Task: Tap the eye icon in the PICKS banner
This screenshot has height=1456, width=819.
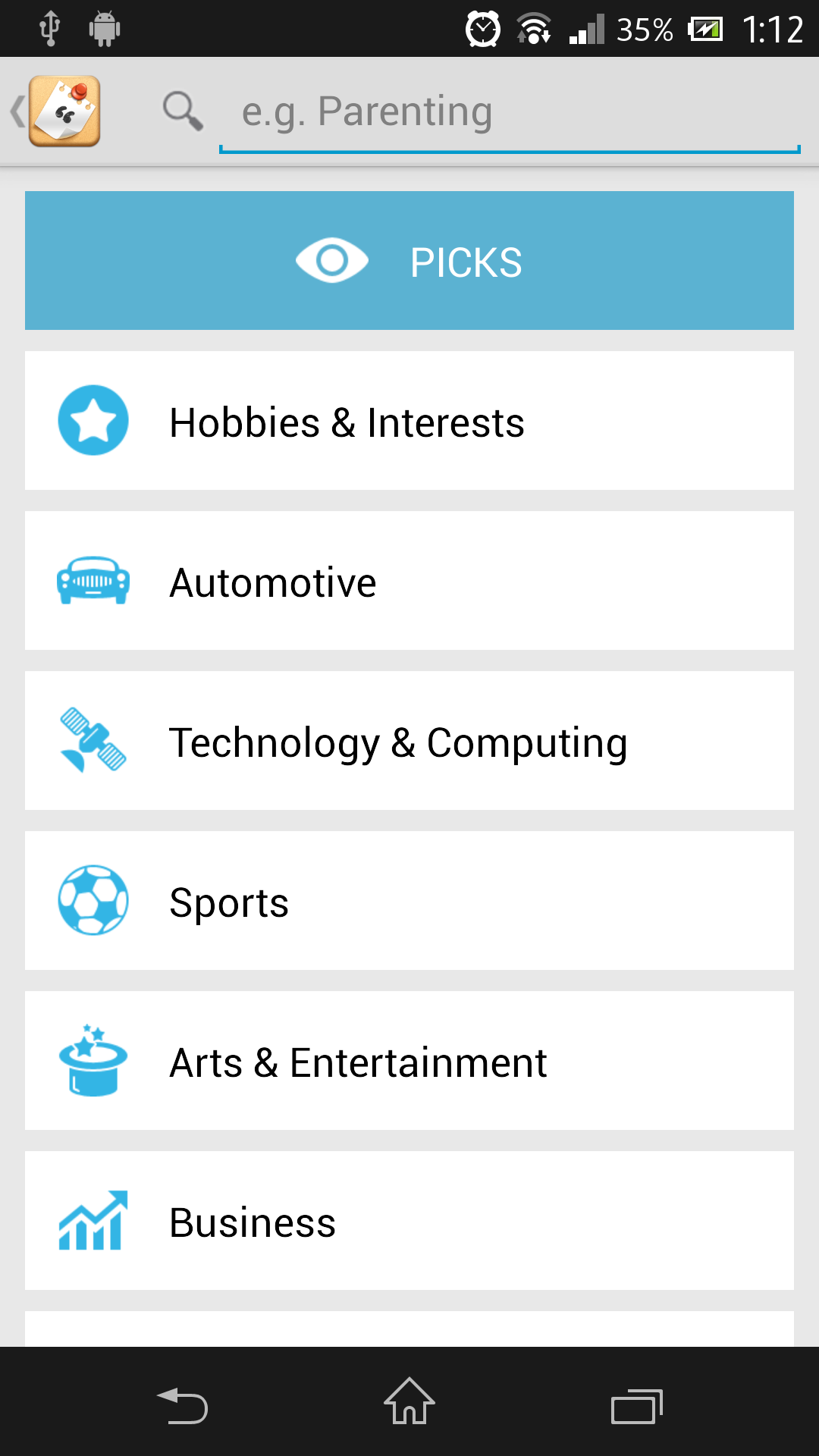Action: click(331, 260)
